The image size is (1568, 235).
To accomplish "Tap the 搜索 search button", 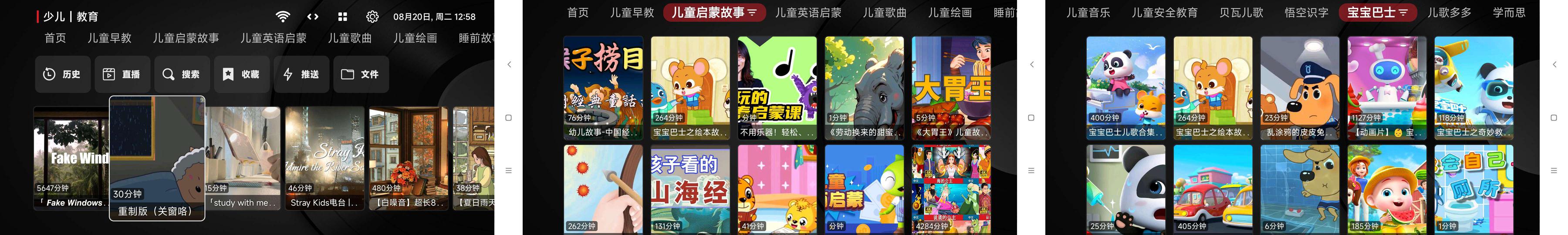I will point(181,74).
